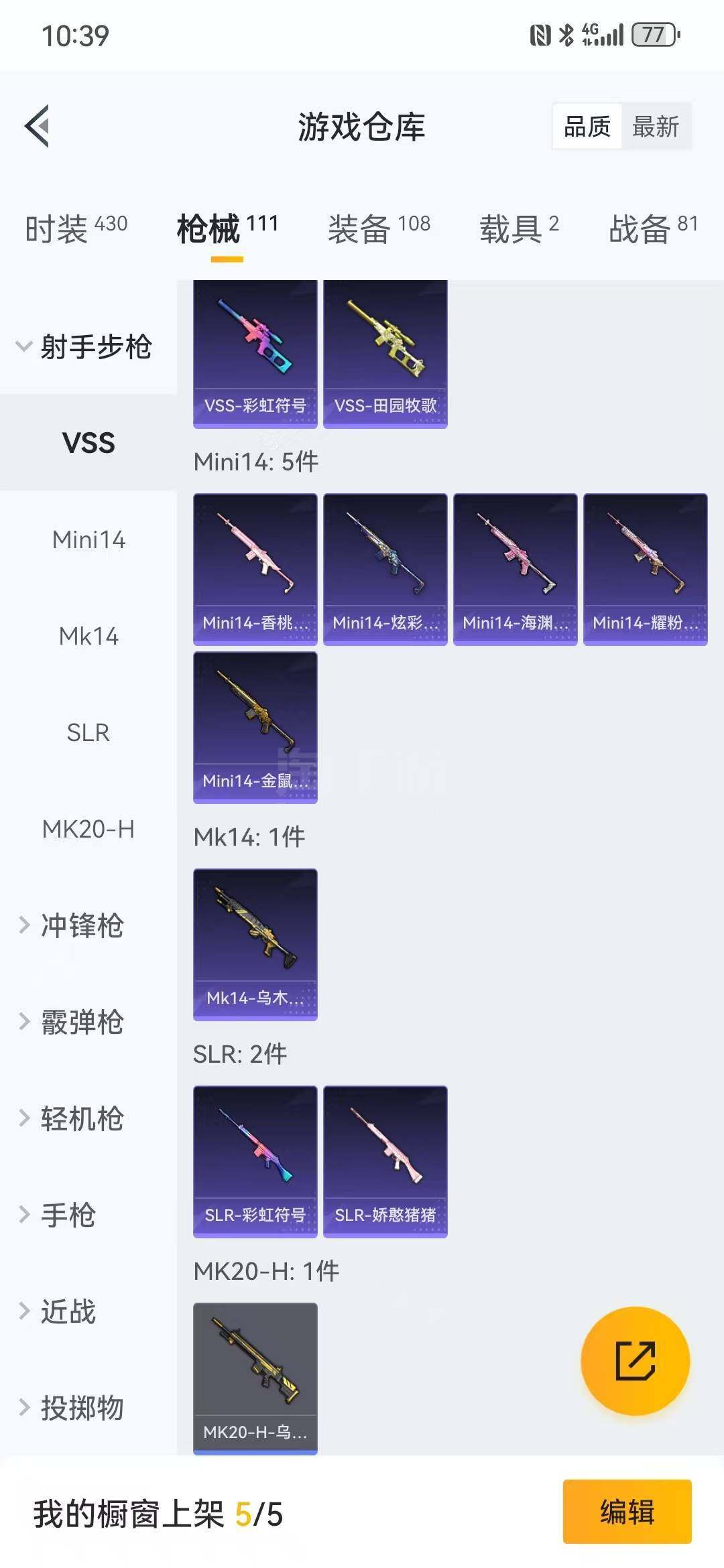Tap the 编辑 button
Image resolution: width=724 pixels, height=1568 pixels.
(627, 1511)
